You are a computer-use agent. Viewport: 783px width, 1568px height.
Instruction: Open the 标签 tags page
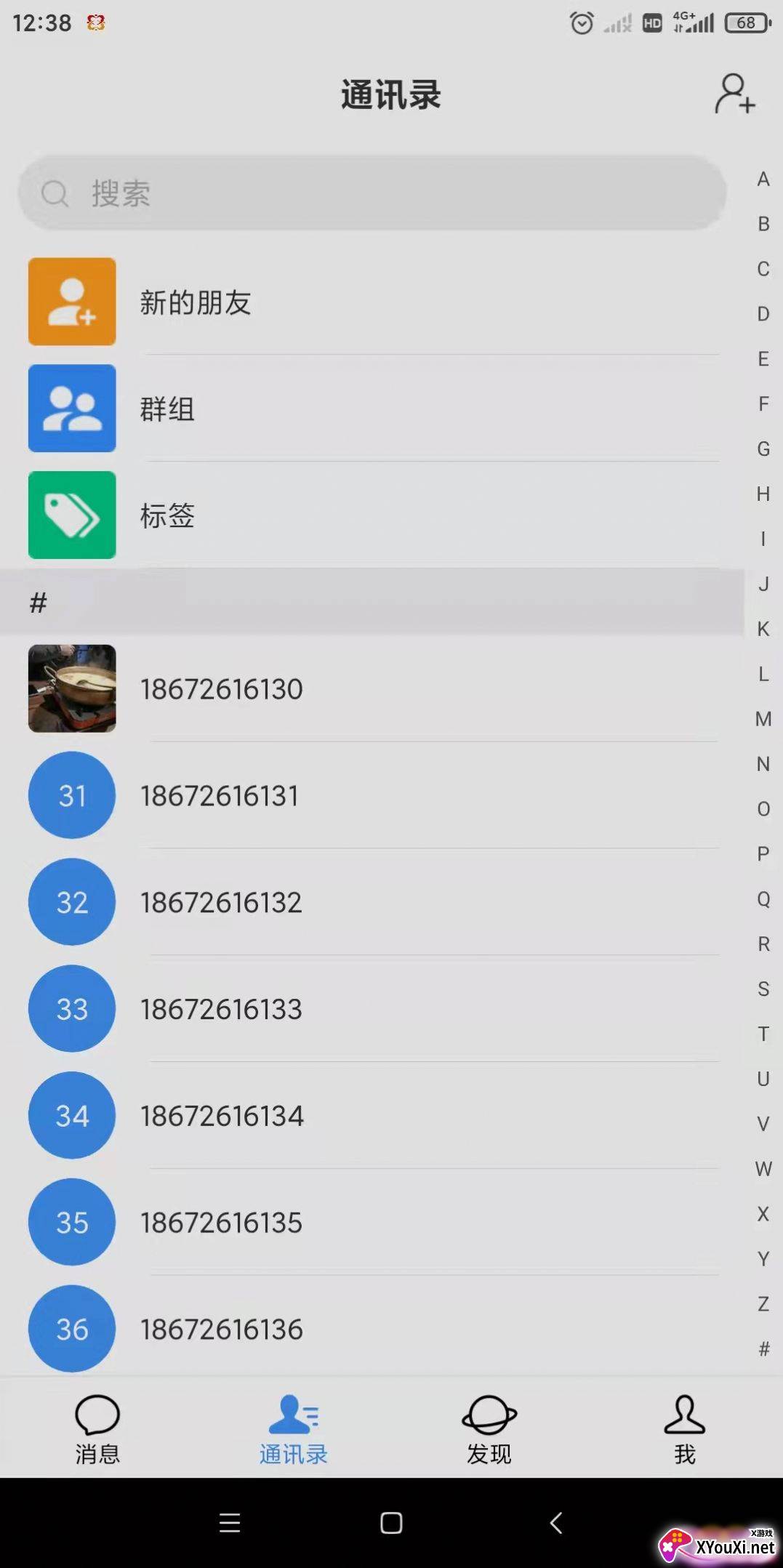click(372, 515)
